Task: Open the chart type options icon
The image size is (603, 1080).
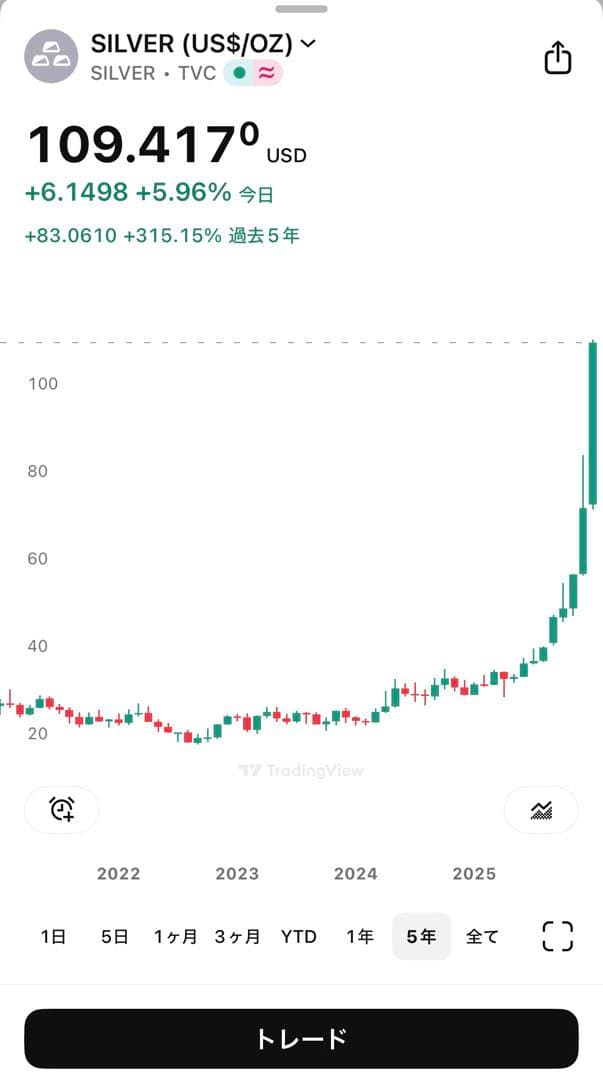Action: [x=541, y=809]
